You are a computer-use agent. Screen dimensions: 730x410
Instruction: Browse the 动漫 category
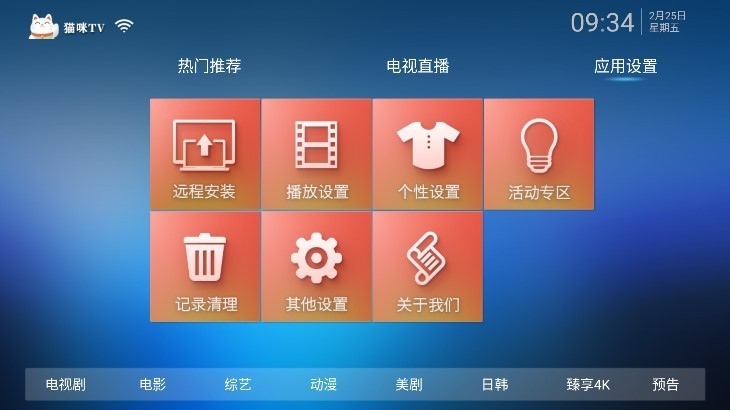pyautogui.click(x=323, y=384)
